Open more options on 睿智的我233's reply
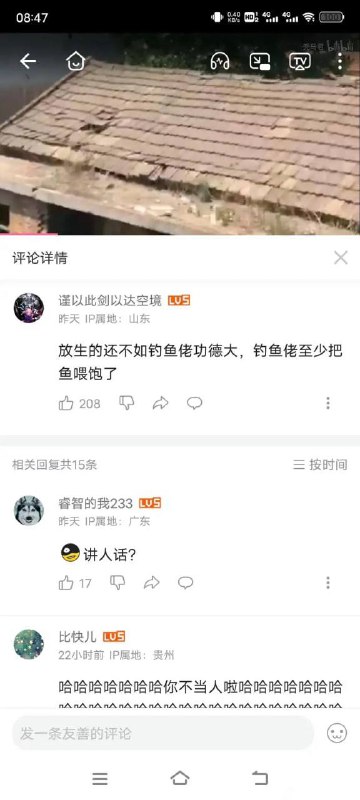The height and width of the screenshot is (800, 360). (328, 582)
